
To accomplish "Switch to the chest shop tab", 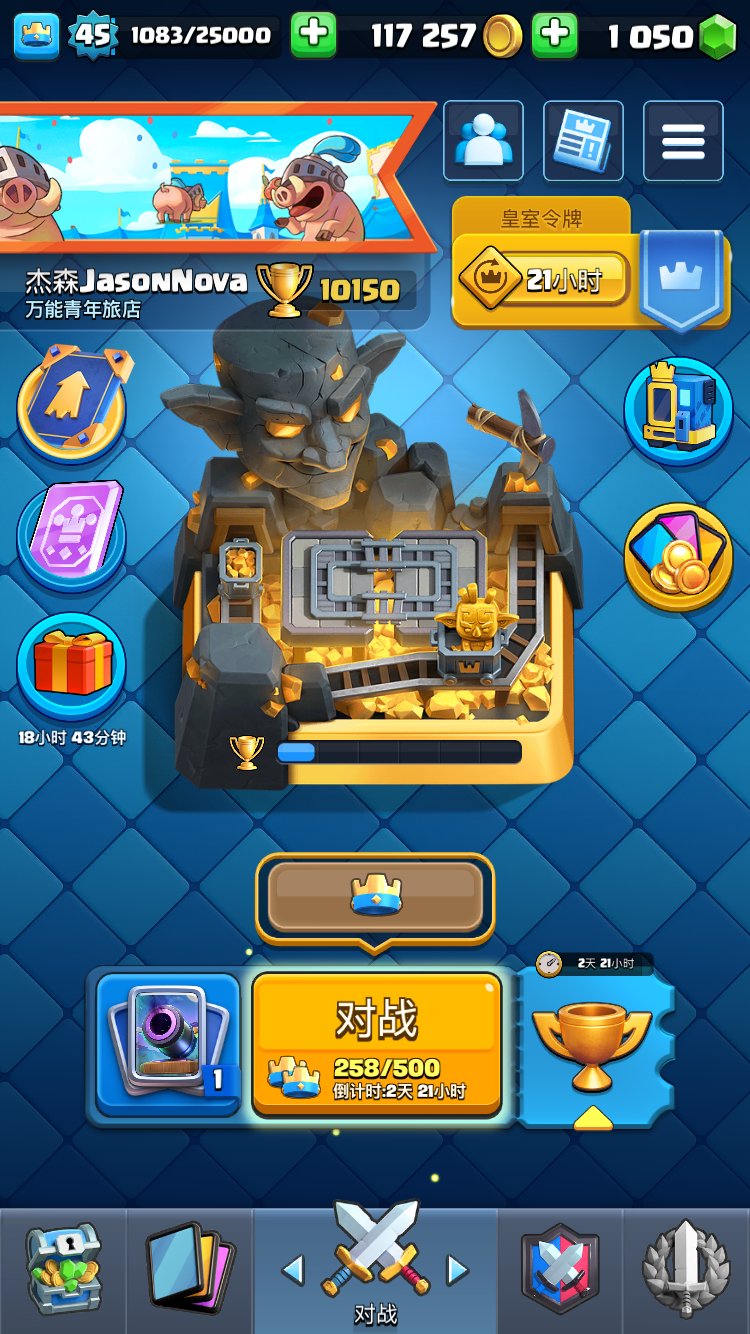I will click(x=63, y=1268).
